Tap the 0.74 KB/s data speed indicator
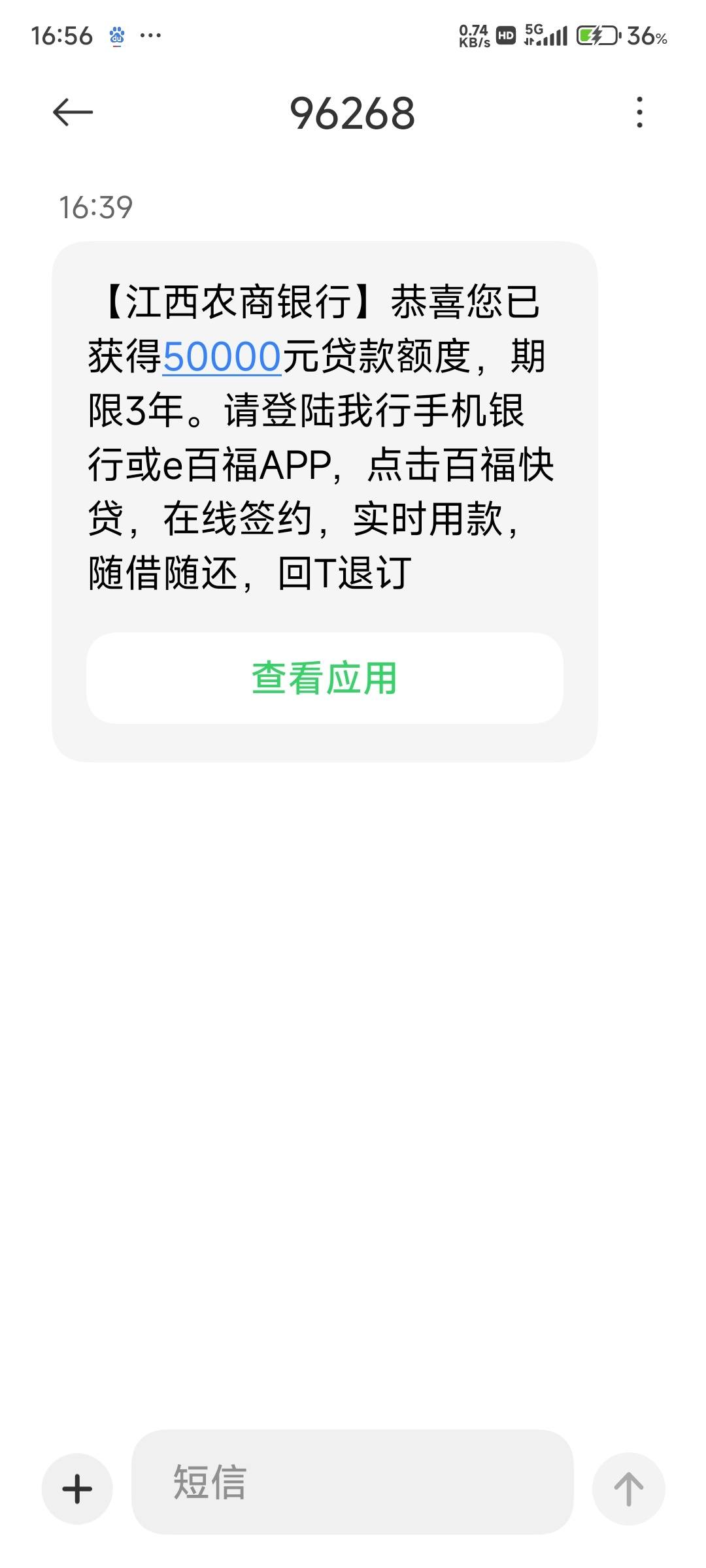Viewport: 706px width, 1568px height. point(473,36)
